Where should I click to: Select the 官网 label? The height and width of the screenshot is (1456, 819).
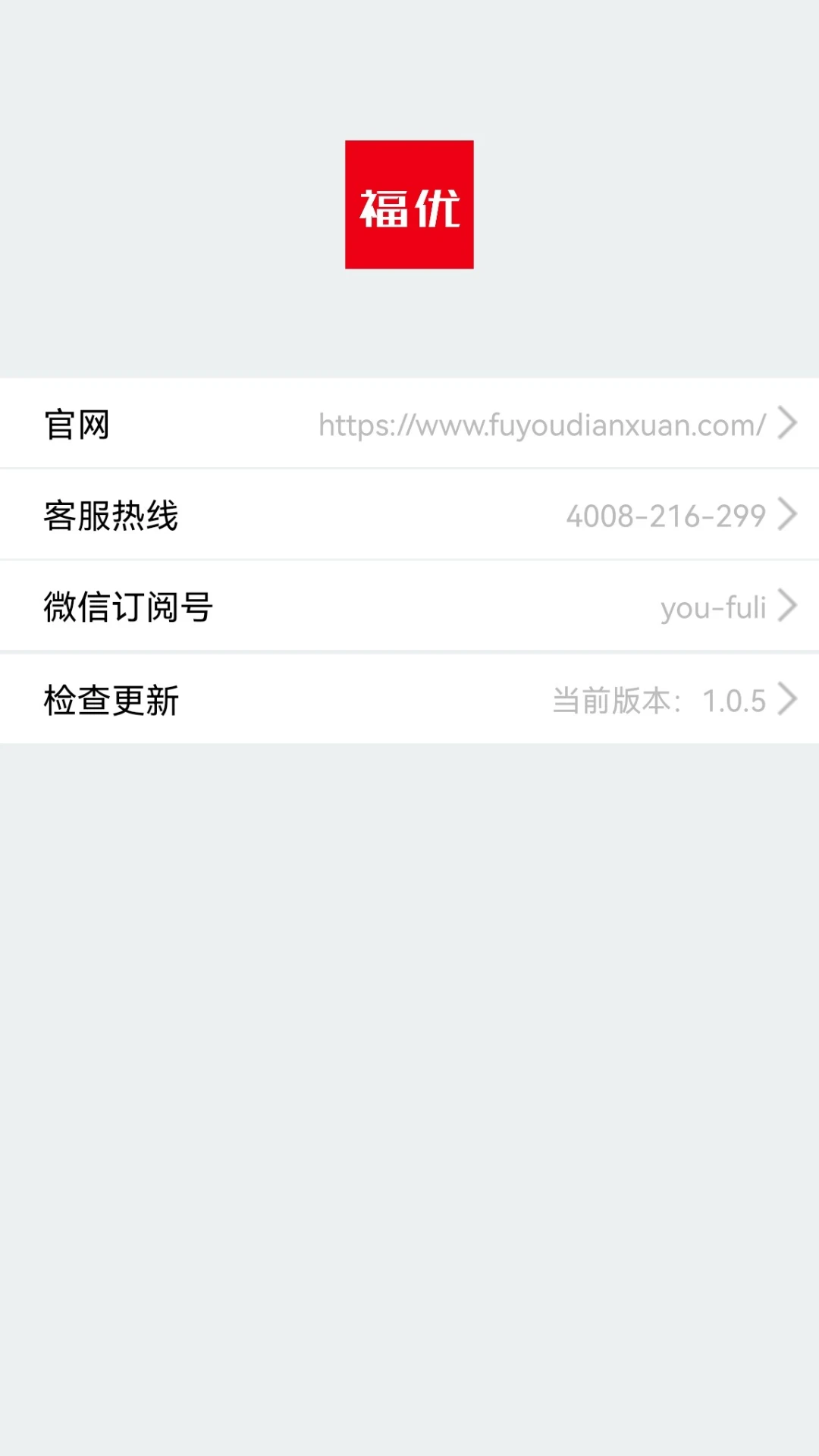coord(76,425)
